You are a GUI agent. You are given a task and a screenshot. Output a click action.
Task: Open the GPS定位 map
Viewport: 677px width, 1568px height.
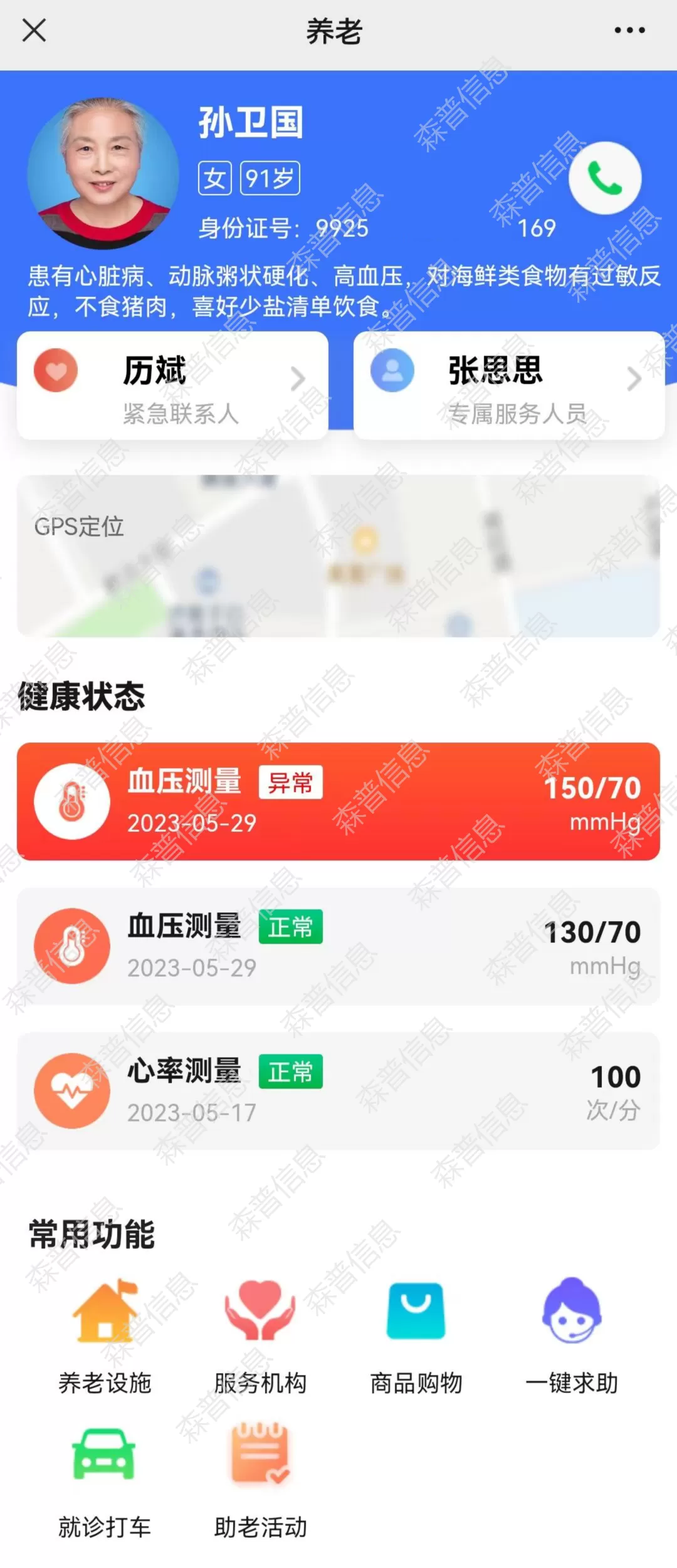(x=338, y=556)
